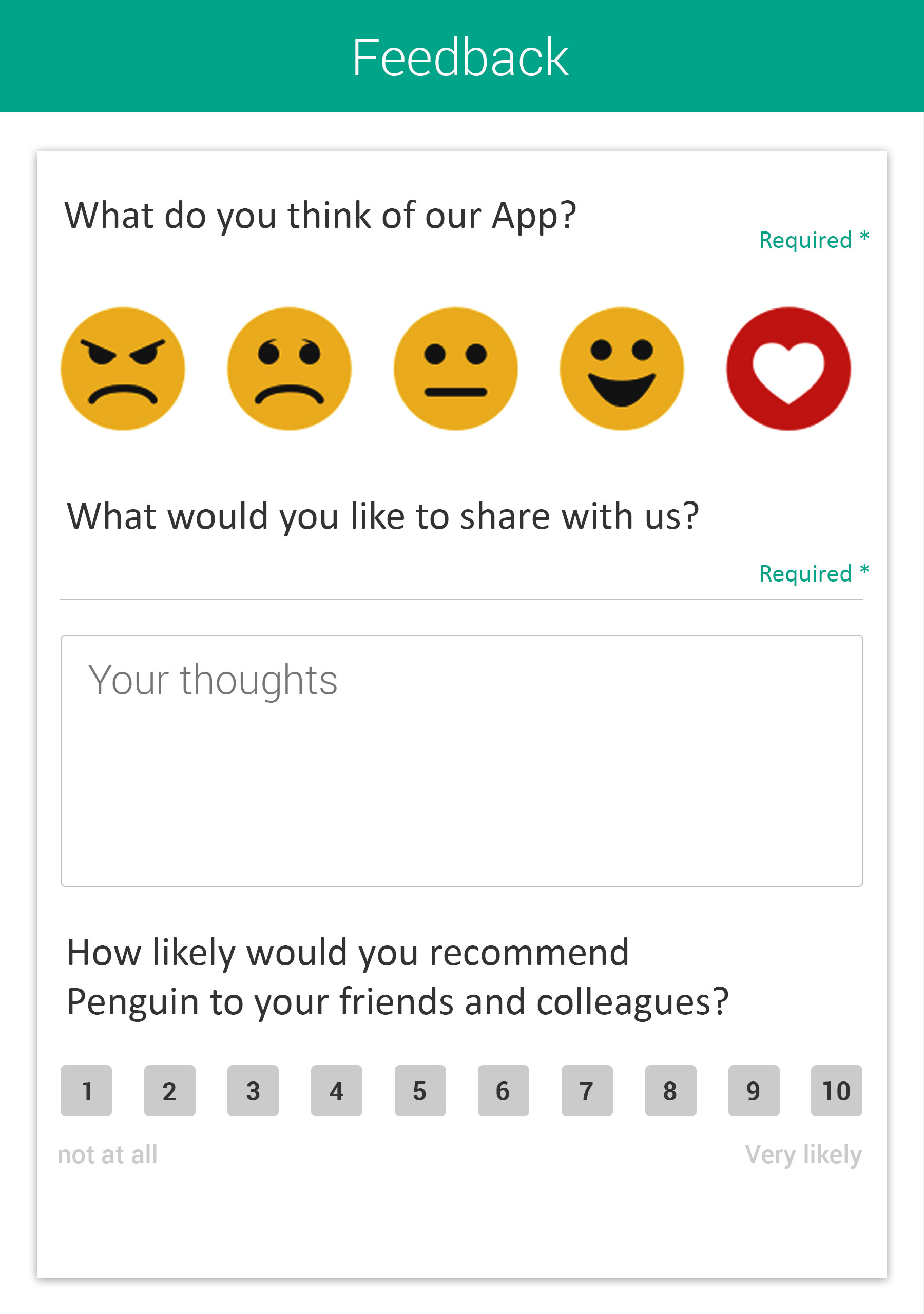Select recommendation score 2
The image size is (924, 1314).
point(169,1090)
